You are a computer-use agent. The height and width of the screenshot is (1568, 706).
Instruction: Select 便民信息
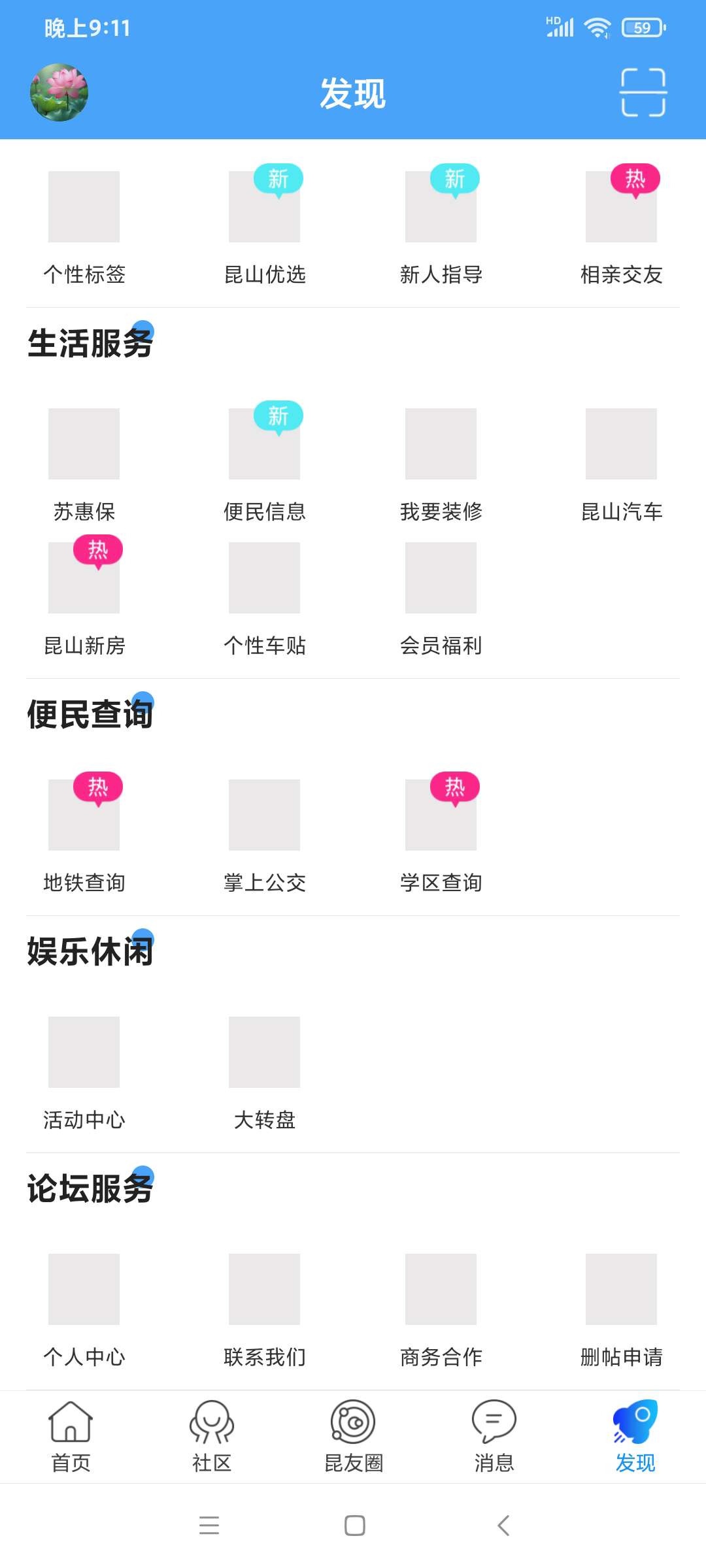264,463
